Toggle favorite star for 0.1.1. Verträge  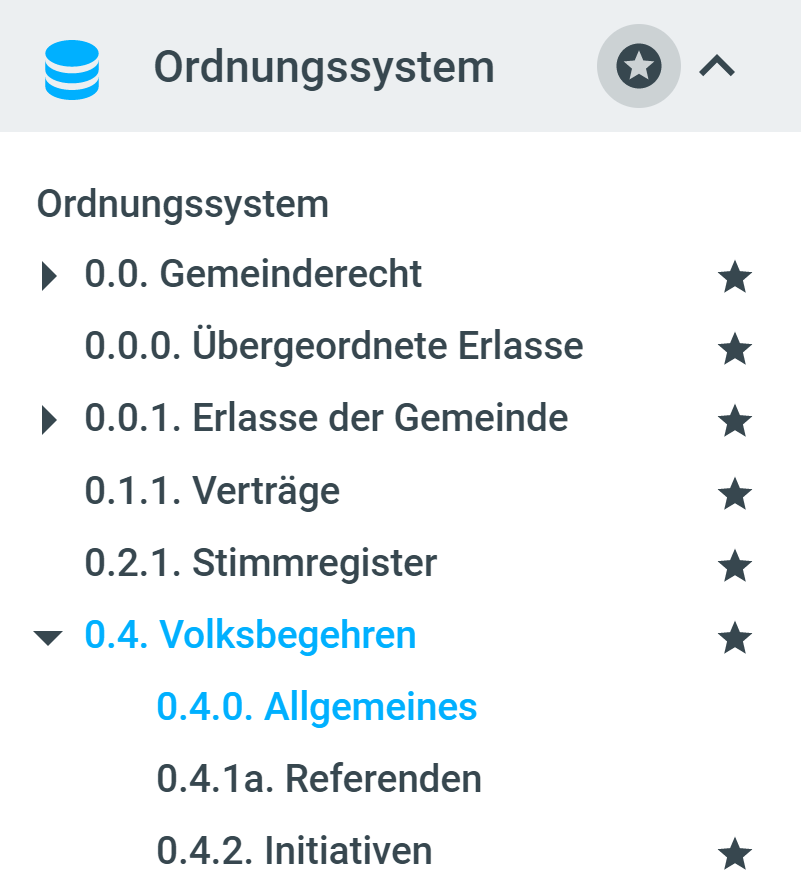tap(735, 493)
